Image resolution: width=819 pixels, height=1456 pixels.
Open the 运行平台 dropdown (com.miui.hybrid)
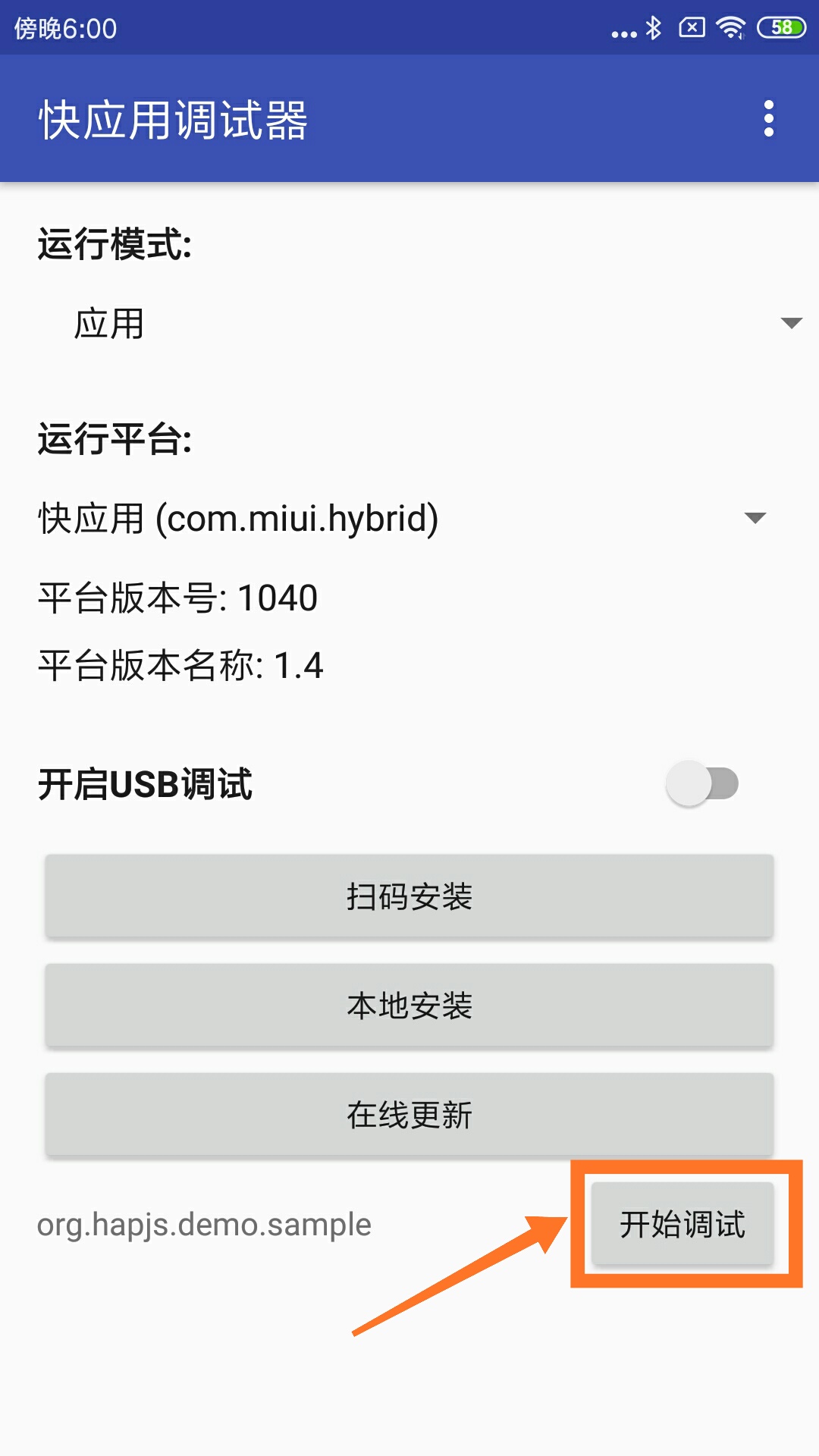[402, 519]
